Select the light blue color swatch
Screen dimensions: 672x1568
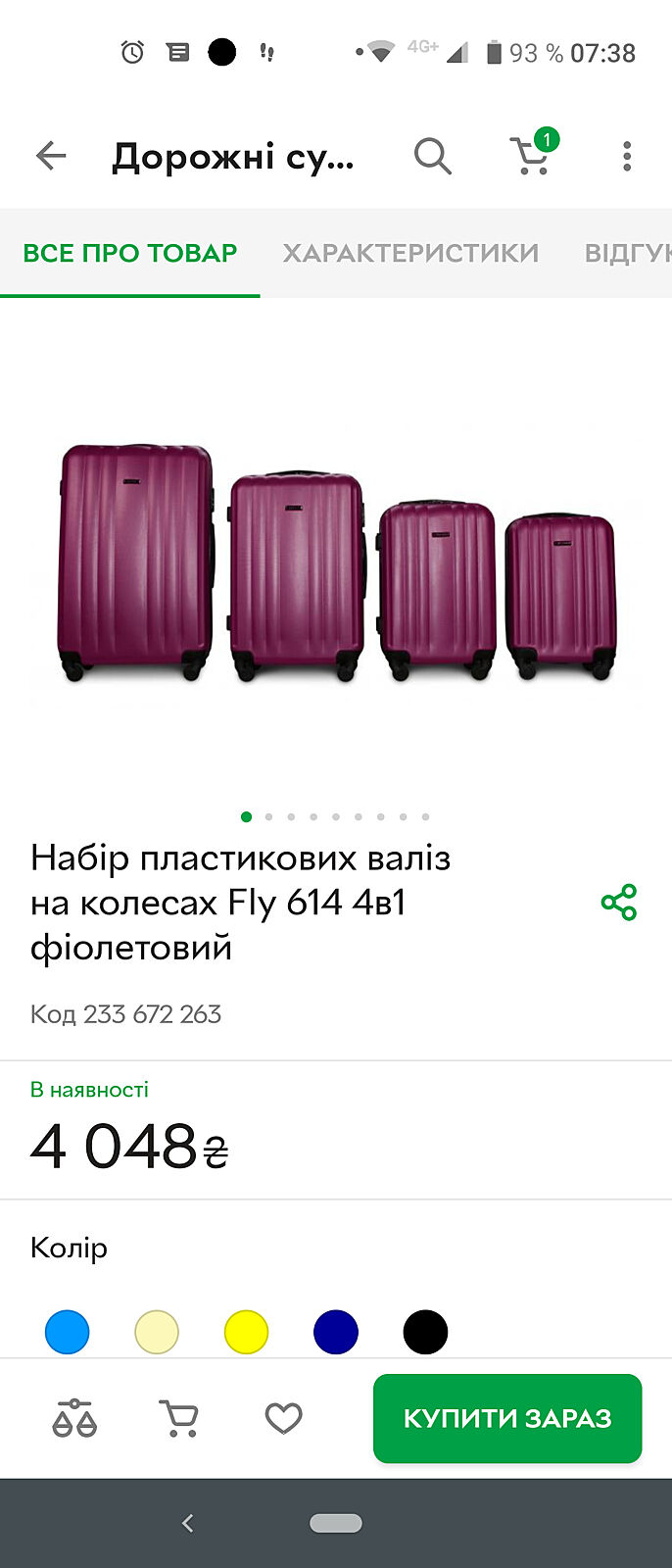[68, 1332]
